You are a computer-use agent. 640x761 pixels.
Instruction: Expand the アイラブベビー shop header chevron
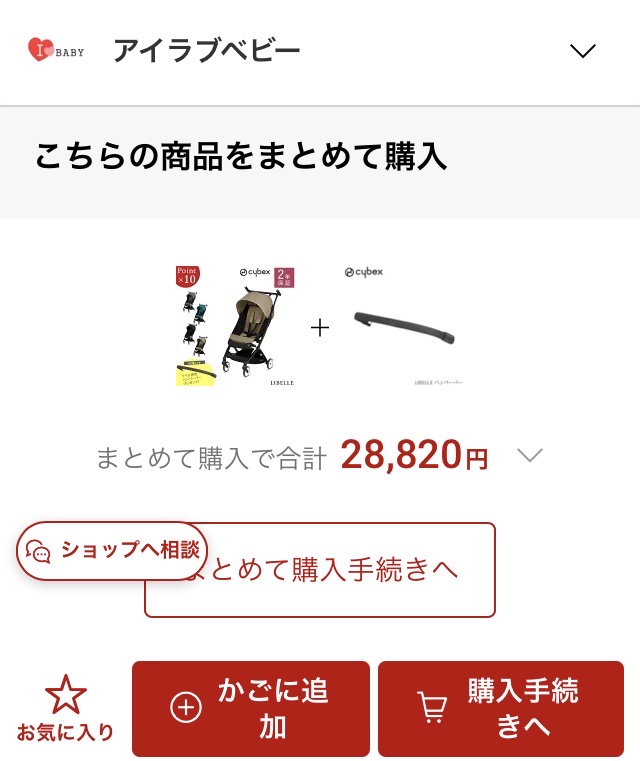coord(582,51)
